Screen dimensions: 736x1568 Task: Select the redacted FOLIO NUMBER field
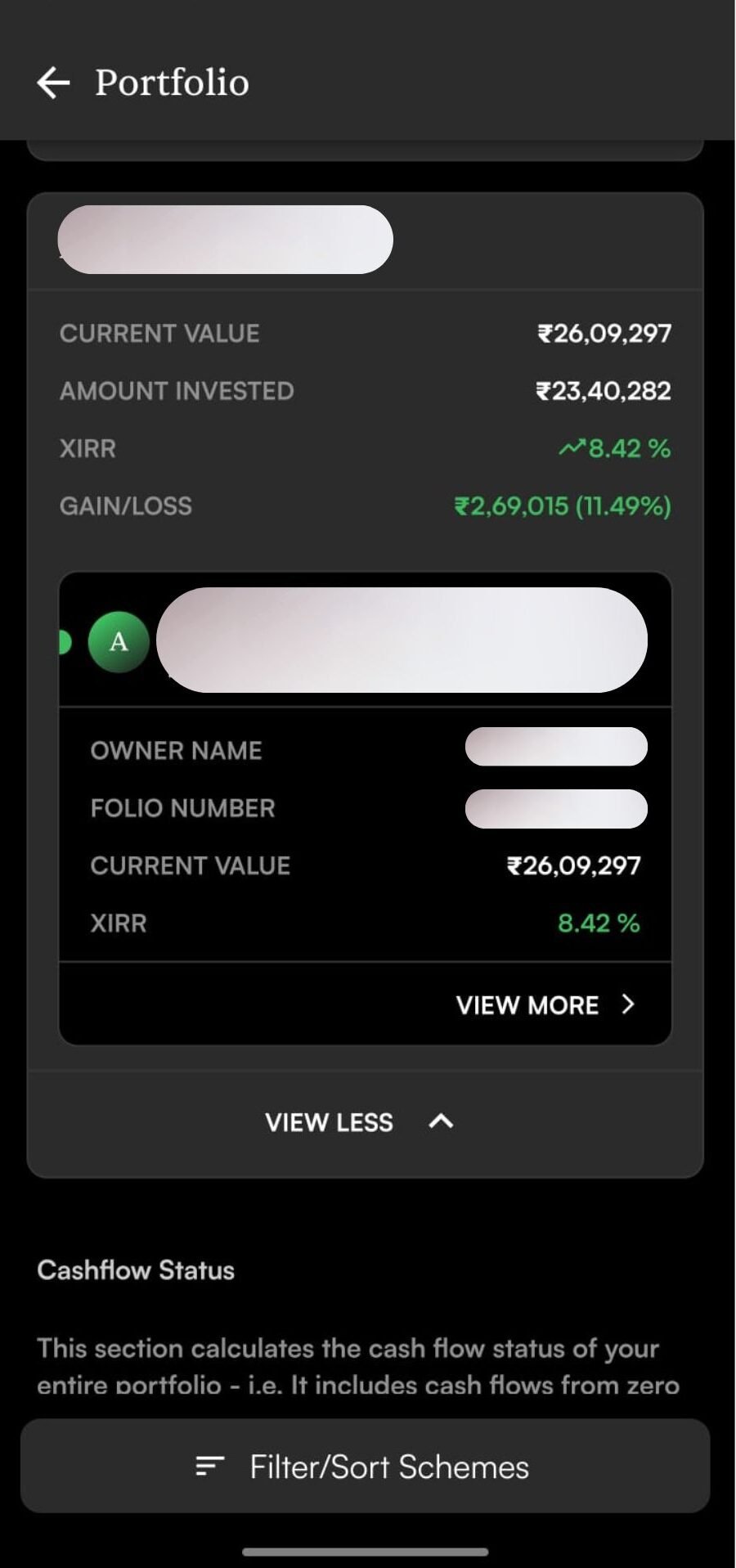557,808
